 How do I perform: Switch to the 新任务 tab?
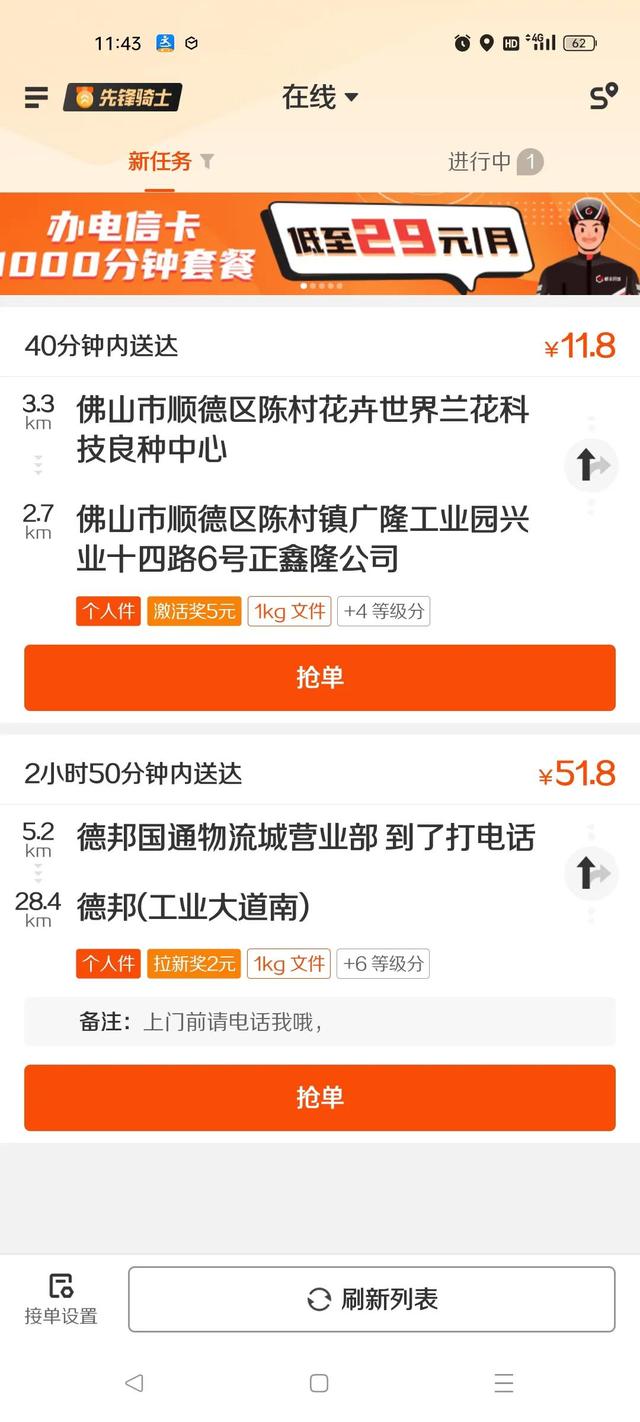160,161
